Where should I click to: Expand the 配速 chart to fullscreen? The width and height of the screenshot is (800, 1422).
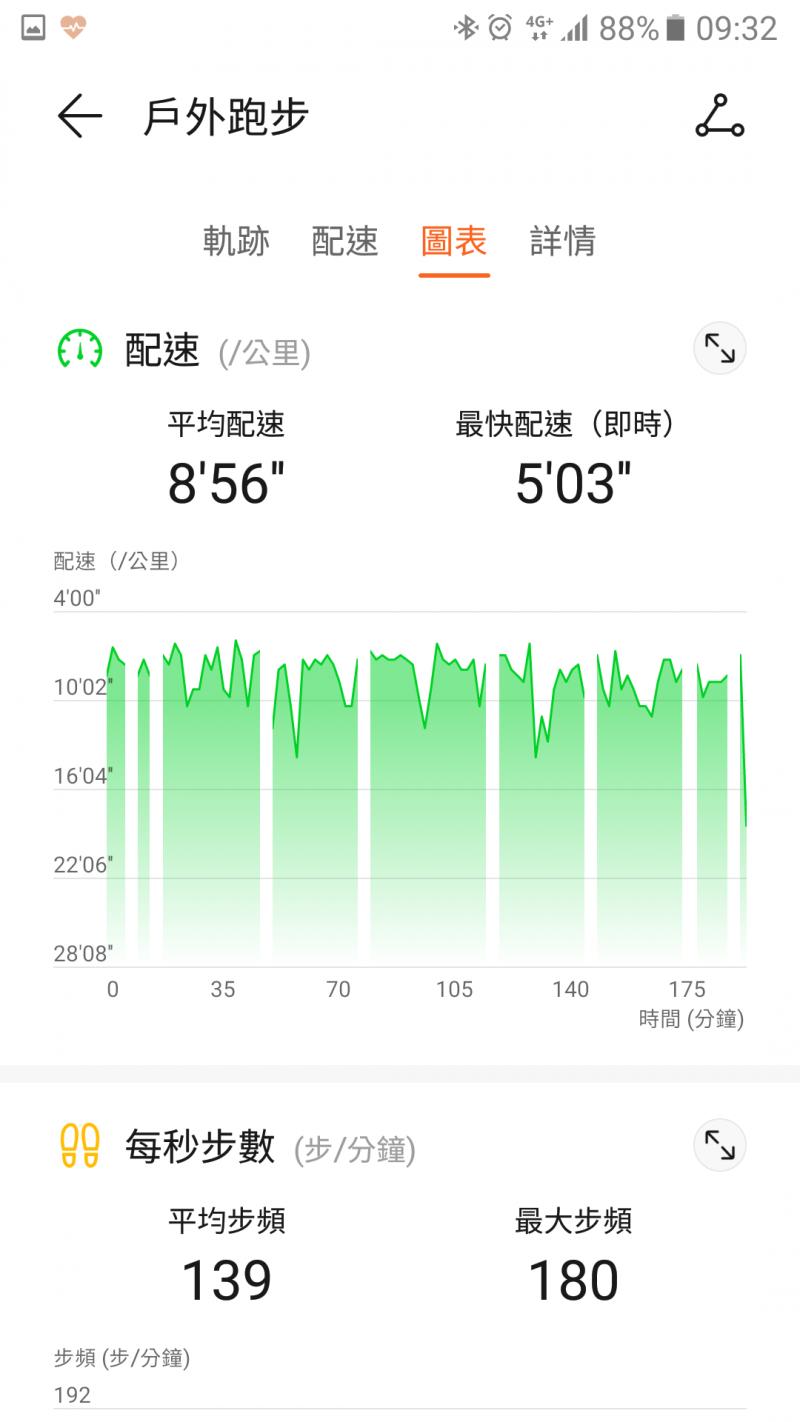(720, 348)
